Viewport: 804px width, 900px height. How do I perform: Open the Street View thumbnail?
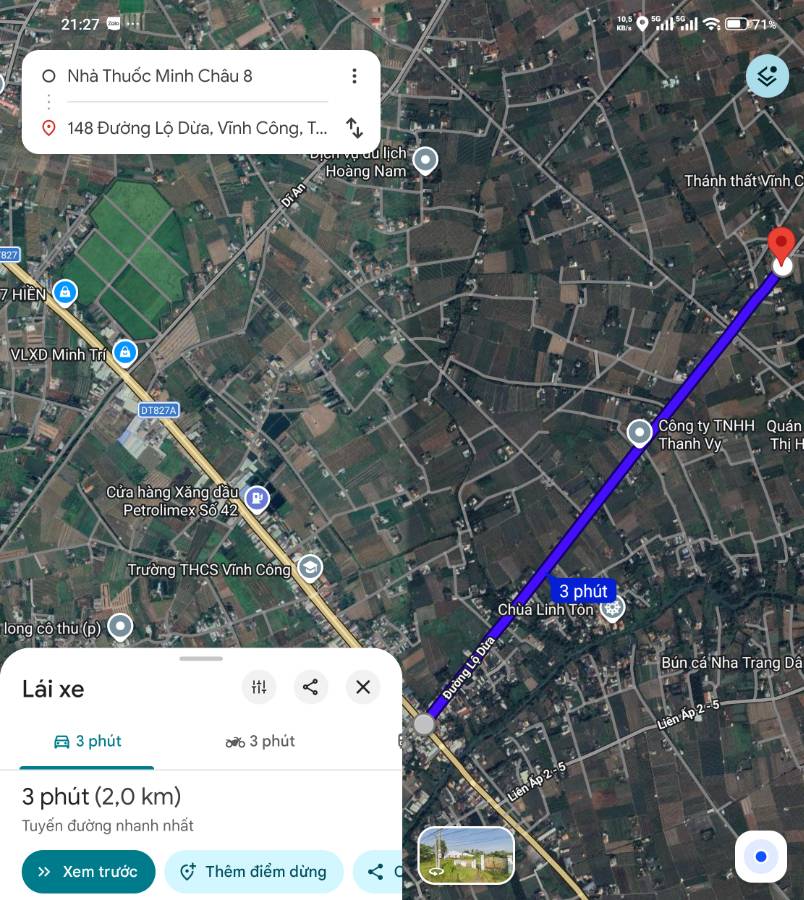tap(466, 856)
